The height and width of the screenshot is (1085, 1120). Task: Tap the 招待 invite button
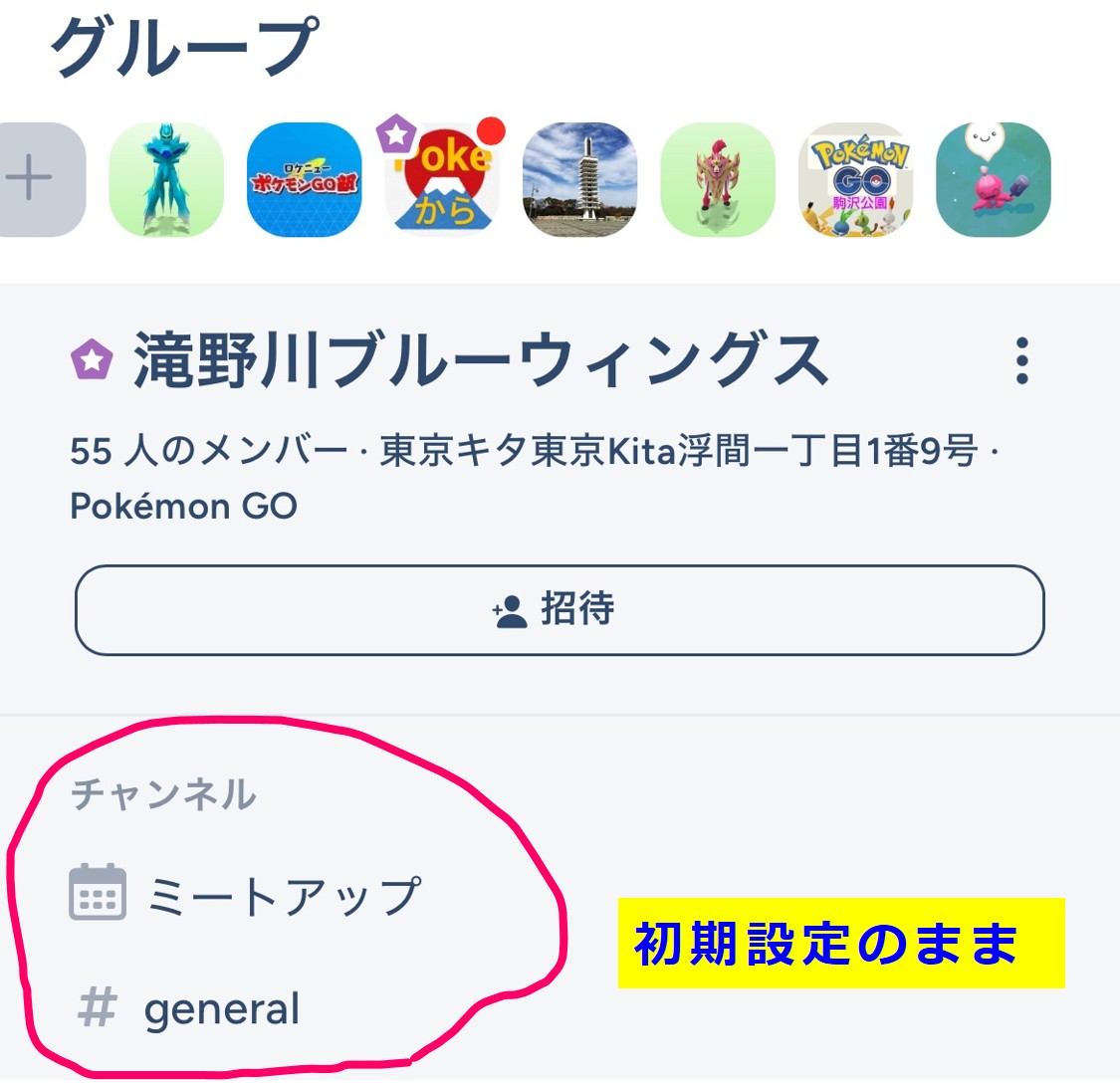560,610
